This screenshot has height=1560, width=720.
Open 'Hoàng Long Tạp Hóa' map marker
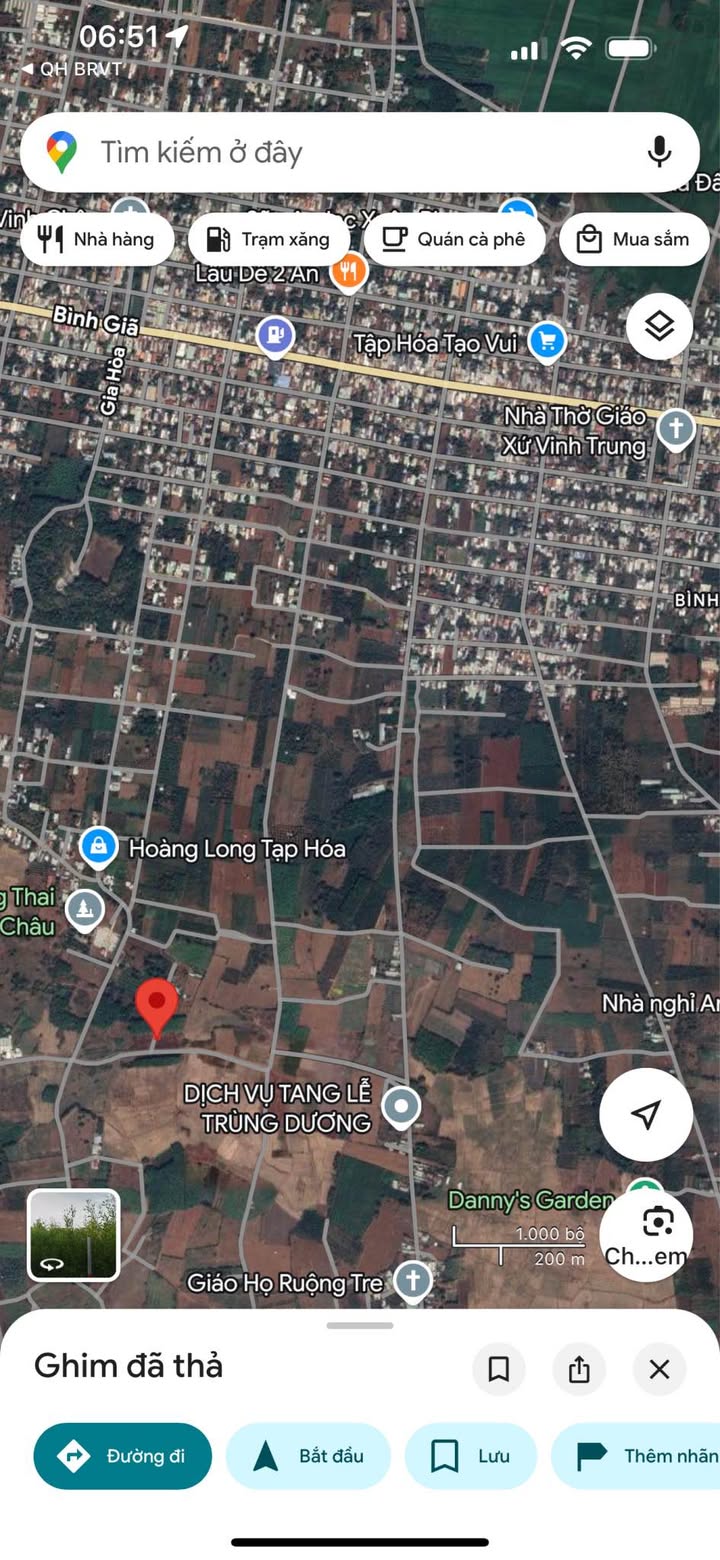click(x=98, y=848)
